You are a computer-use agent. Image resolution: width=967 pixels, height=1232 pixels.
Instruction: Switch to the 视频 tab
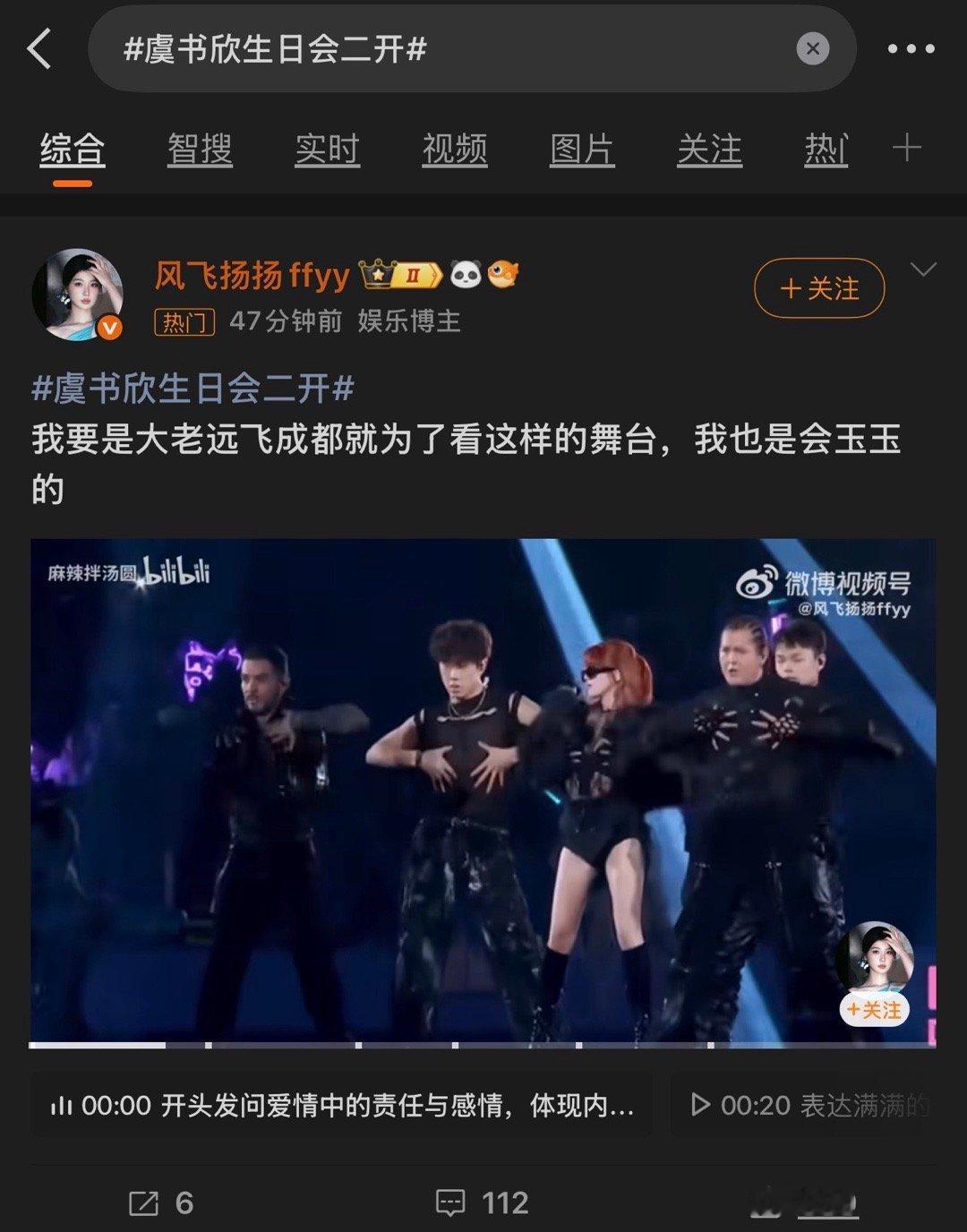coord(453,150)
